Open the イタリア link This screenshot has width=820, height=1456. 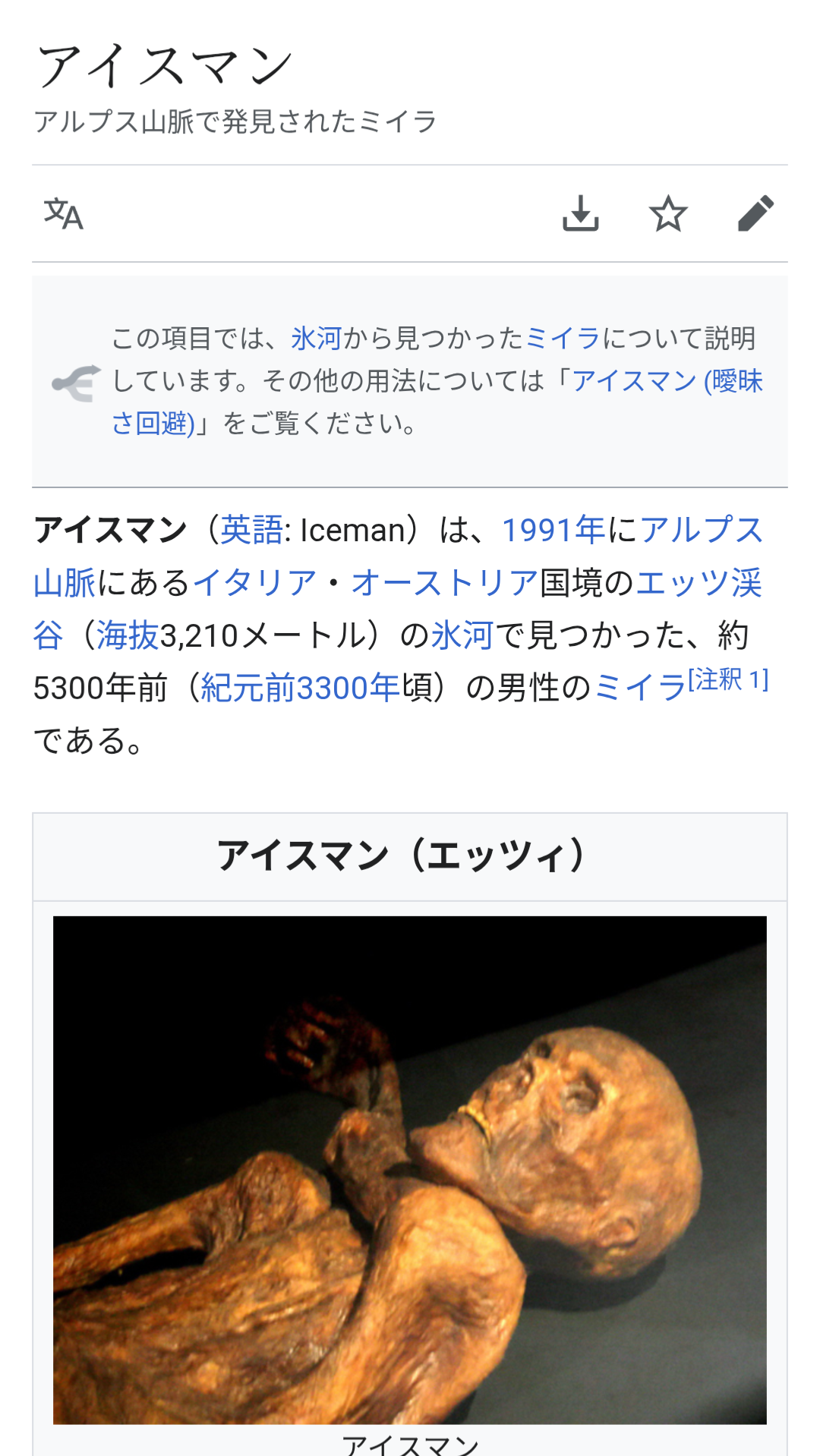(x=254, y=583)
